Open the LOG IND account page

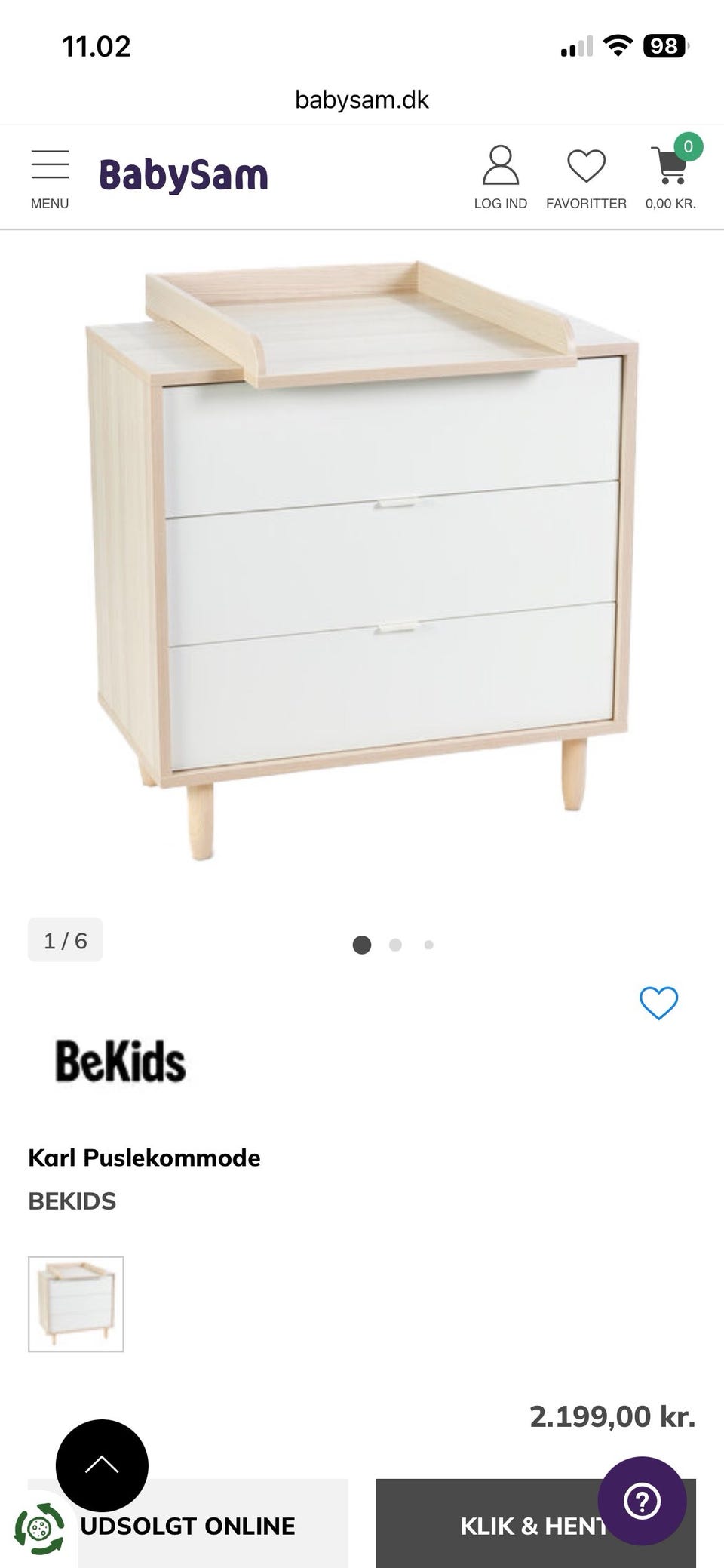[500, 178]
